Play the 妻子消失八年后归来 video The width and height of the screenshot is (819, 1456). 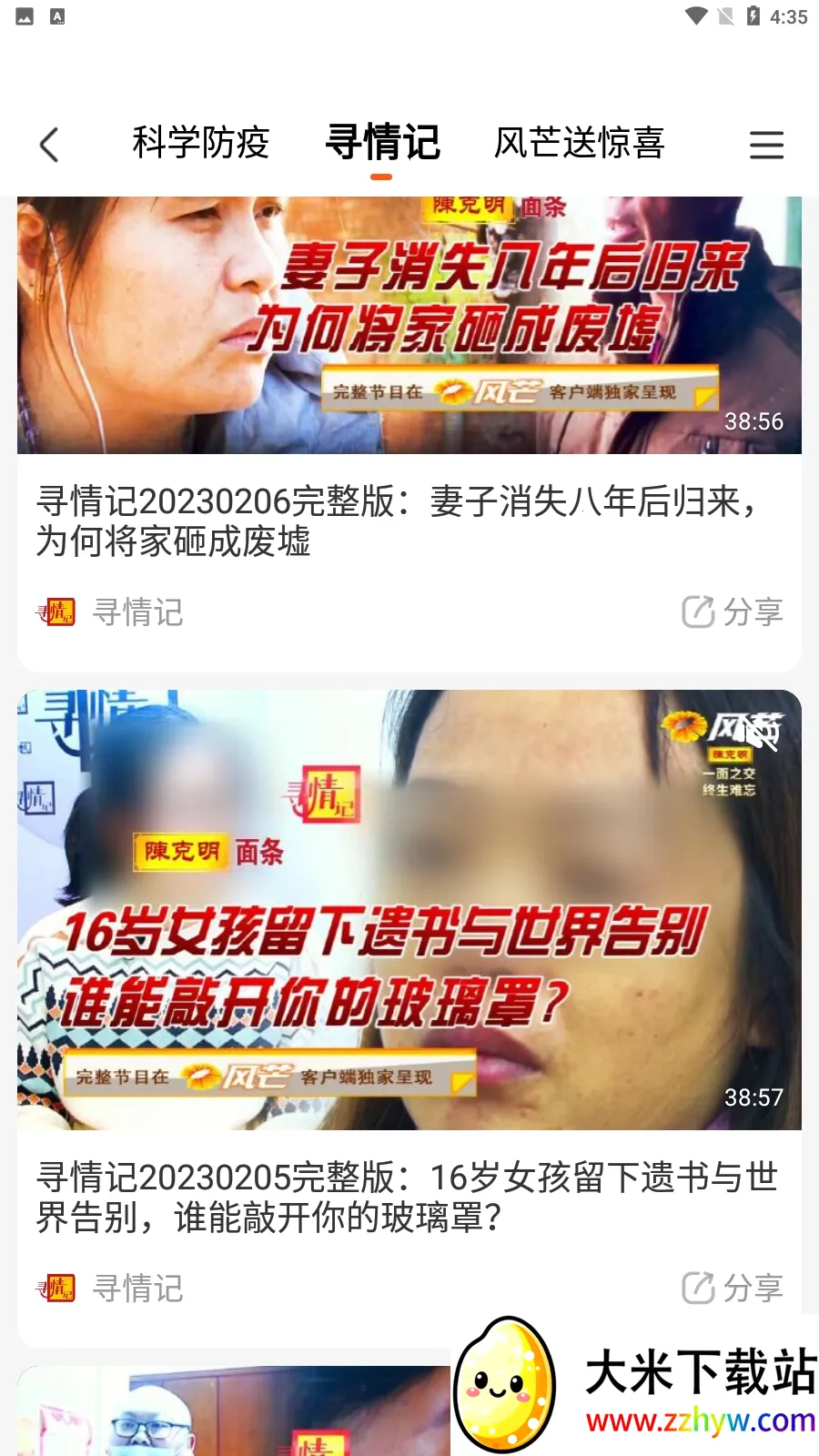pyautogui.click(x=409, y=325)
